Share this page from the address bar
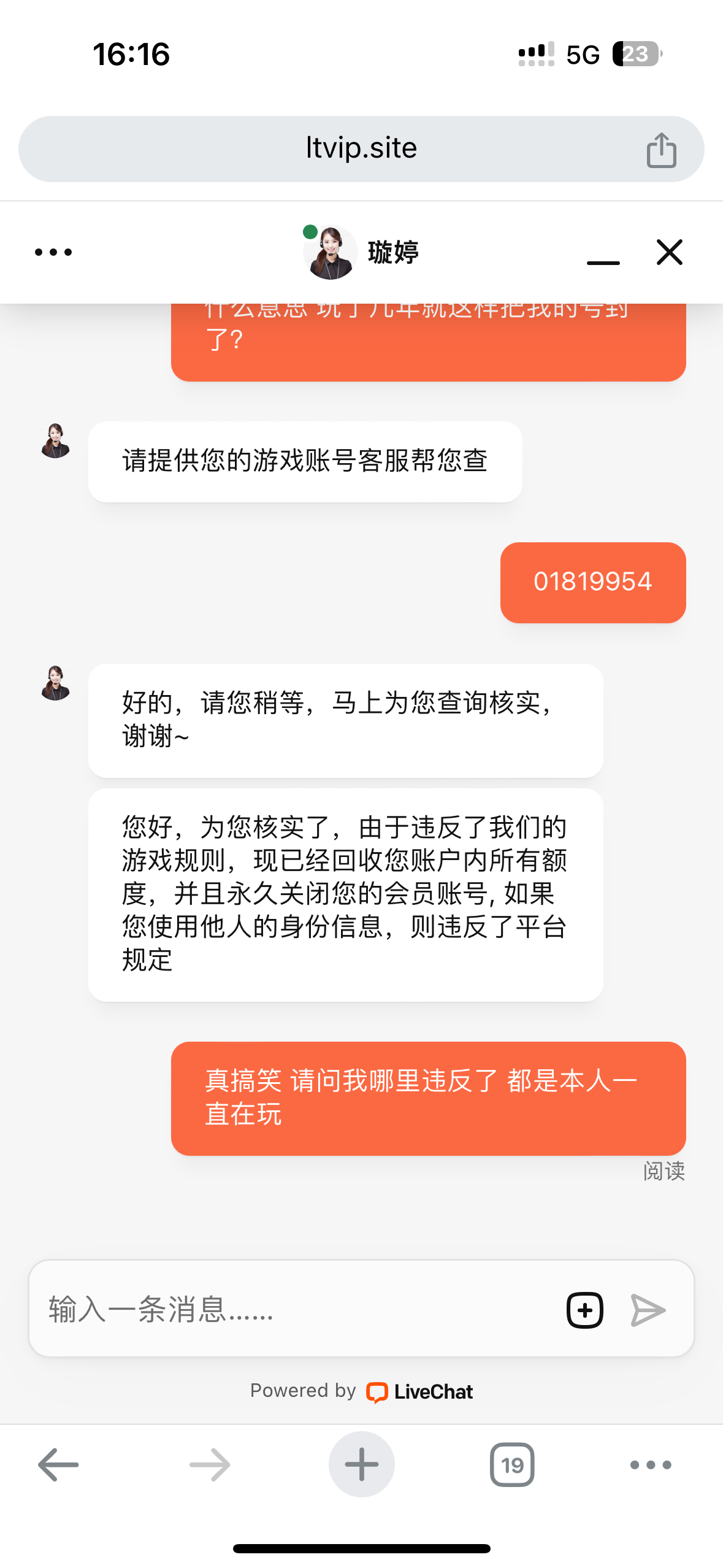 pyautogui.click(x=661, y=150)
